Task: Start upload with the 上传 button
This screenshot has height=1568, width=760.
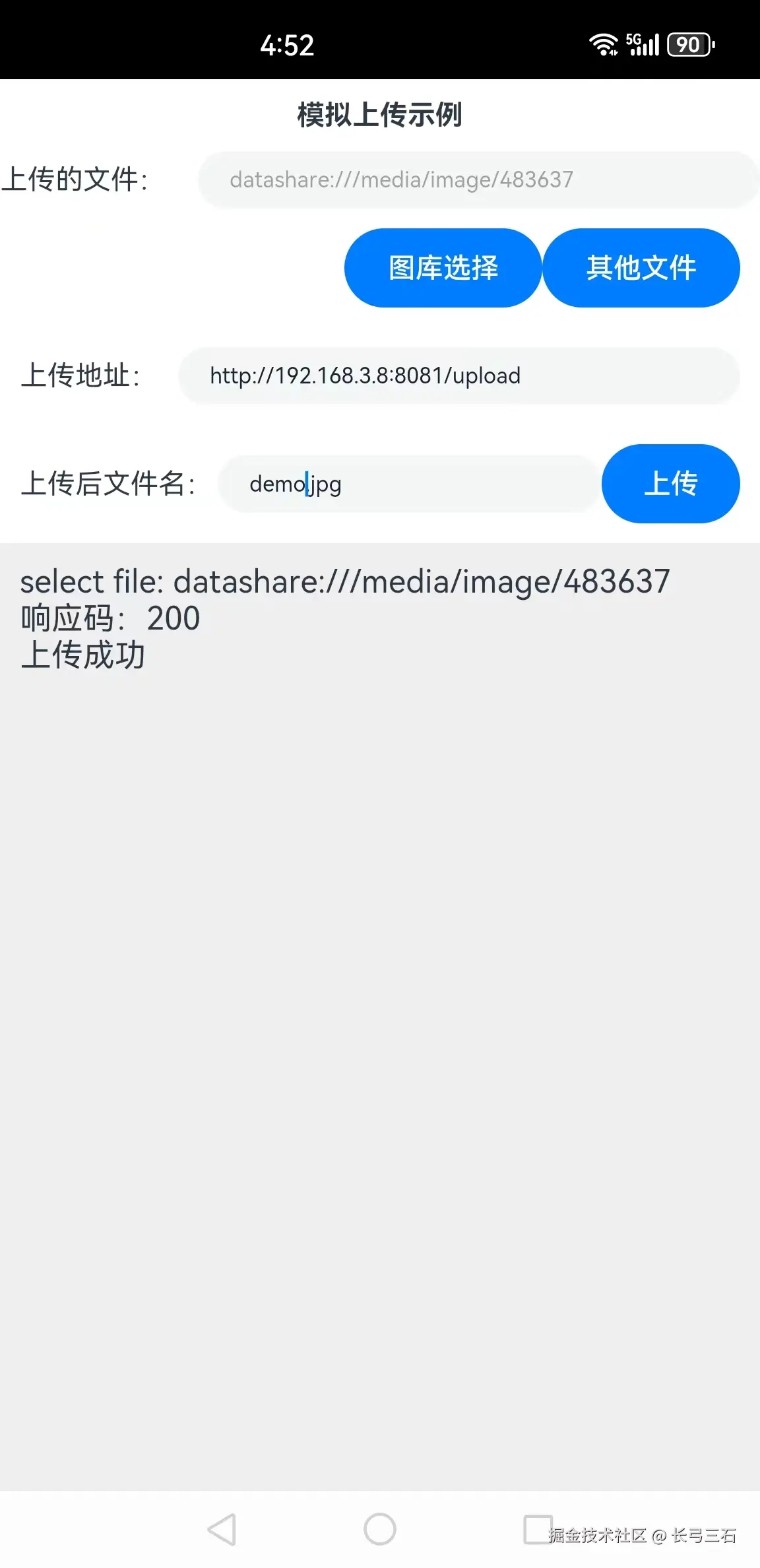Action: pos(670,484)
